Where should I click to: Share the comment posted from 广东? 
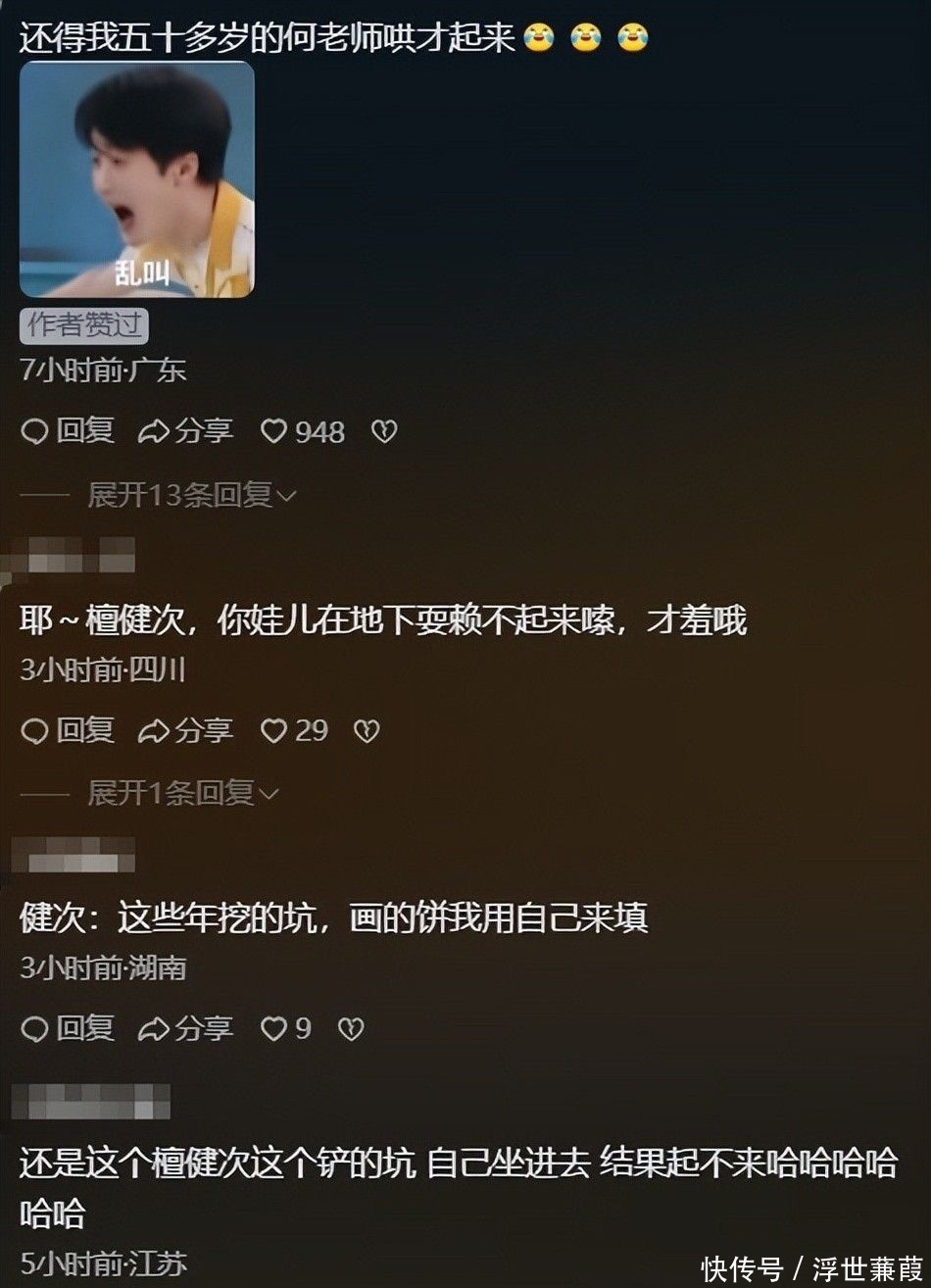click(x=185, y=431)
